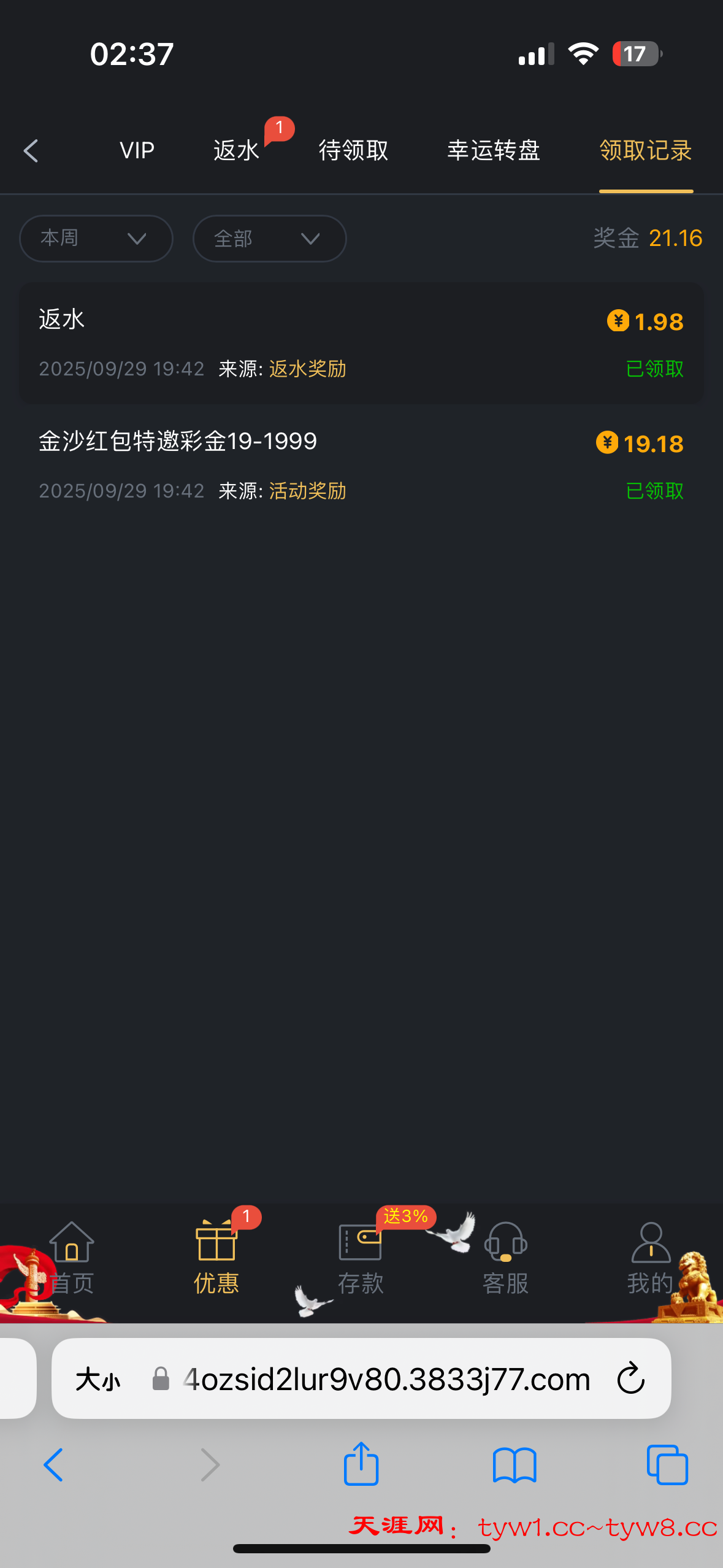
Task: Switch to the 待领取 tab
Action: [x=353, y=151]
